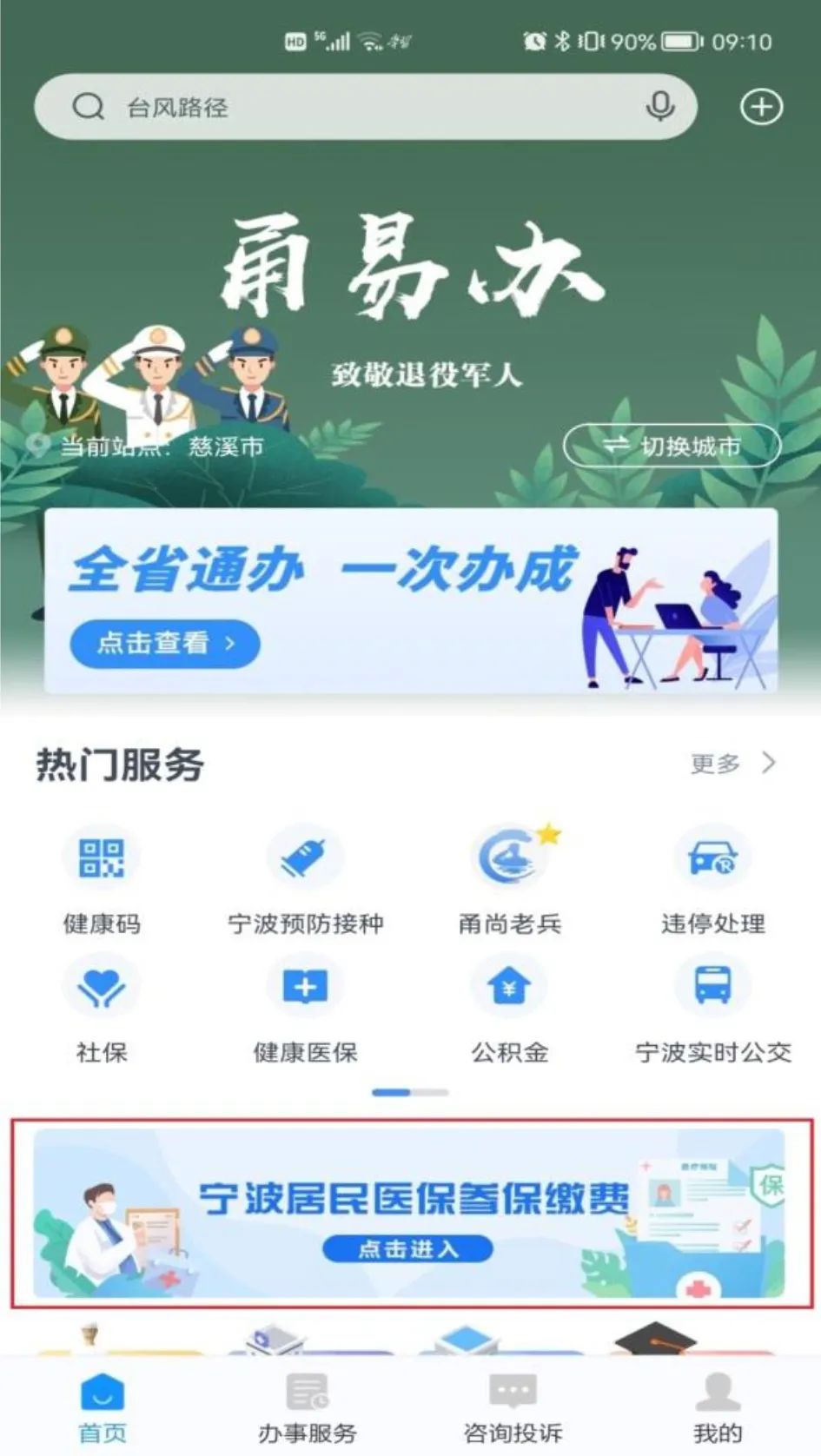Screen dimensions: 821x1456
Task: Switch to the 首页 tab
Action: click(x=103, y=1407)
